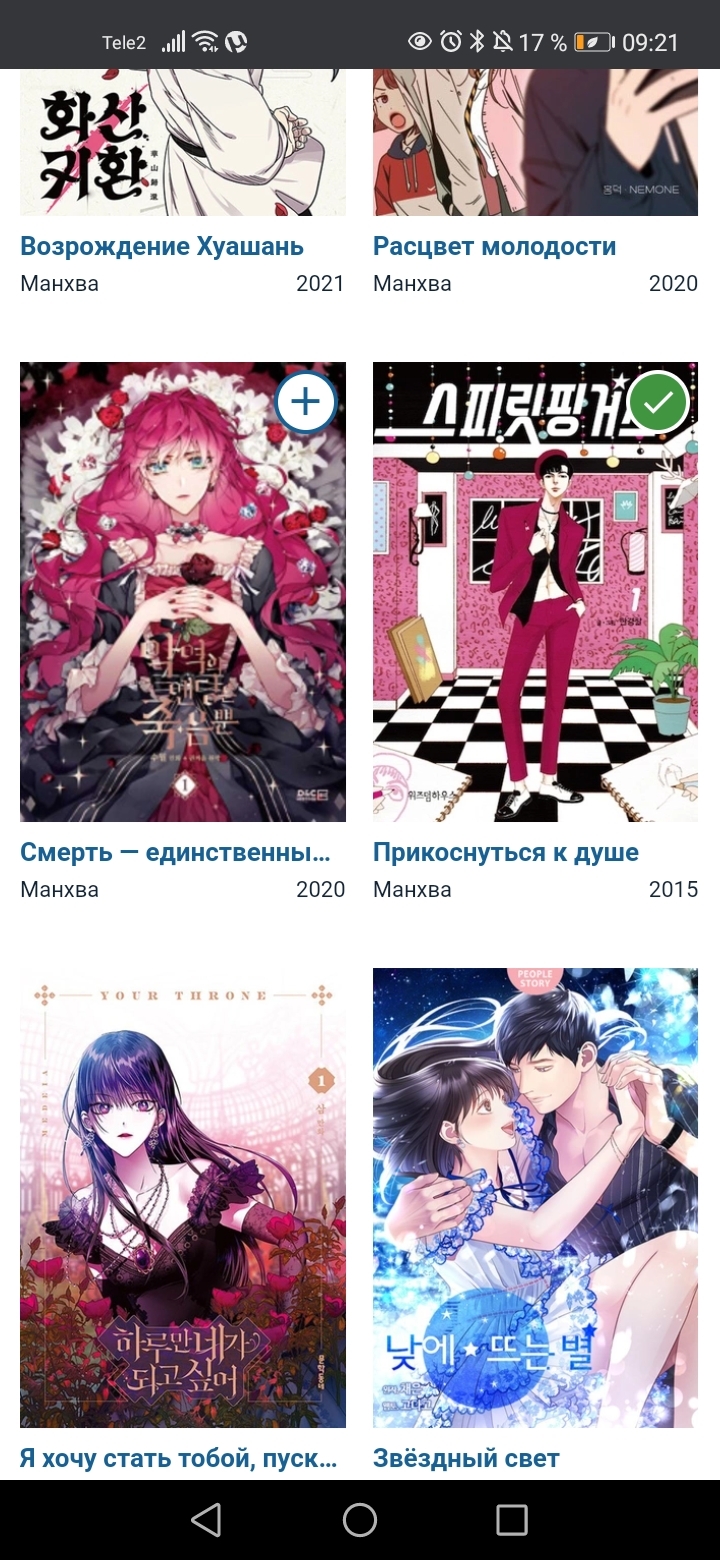
Task: Open the cover image above "Расцвет молодости"
Action: click(x=535, y=142)
